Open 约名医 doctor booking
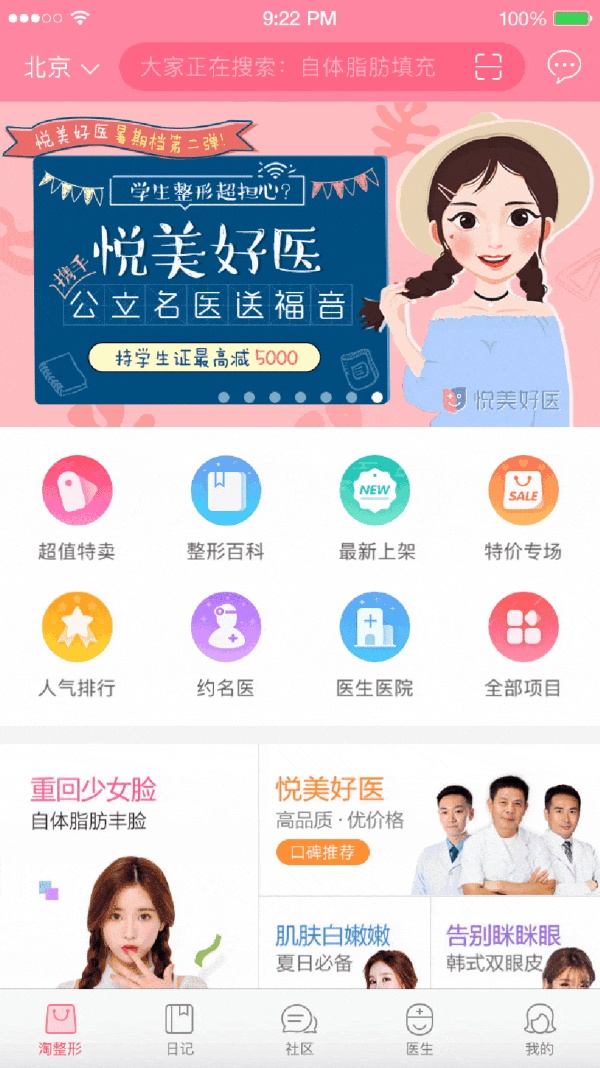 pos(226,643)
